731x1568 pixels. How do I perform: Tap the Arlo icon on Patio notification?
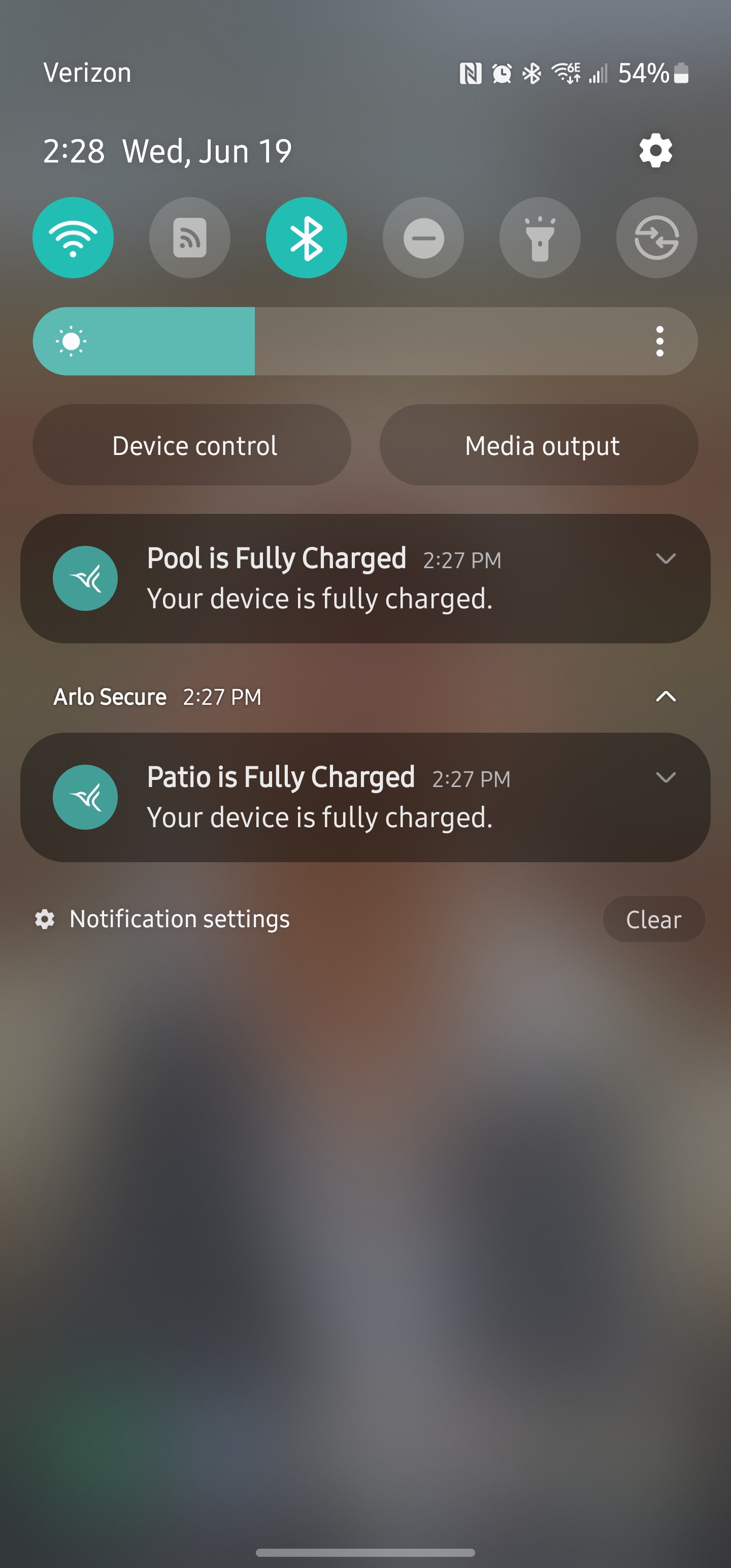[x=86, y=797]
